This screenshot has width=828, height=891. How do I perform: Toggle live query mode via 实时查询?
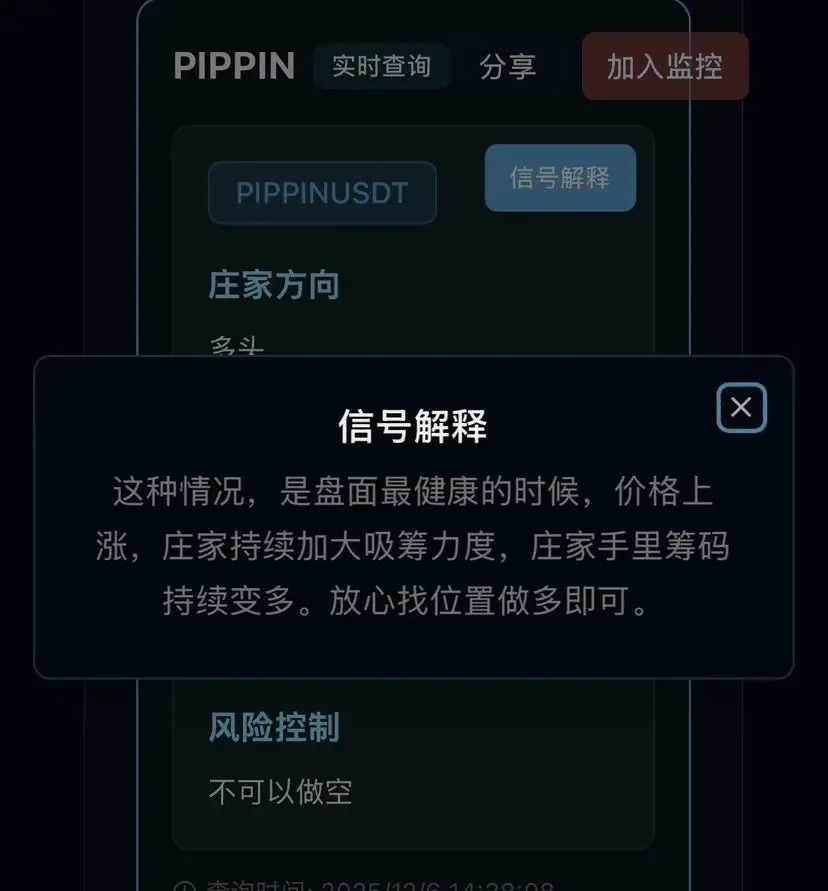tap(382, 67)
